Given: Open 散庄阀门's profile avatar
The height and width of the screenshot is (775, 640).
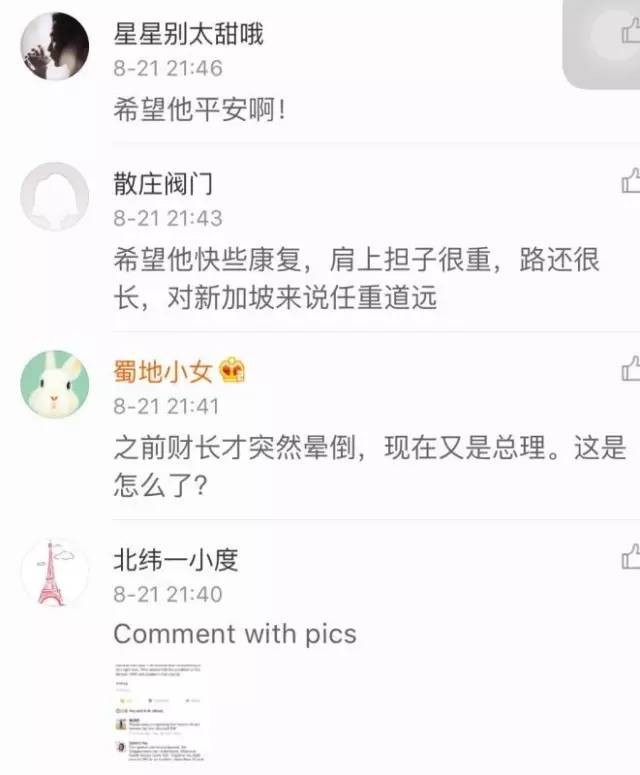Looking at the screenshot, I should (55, 196).
